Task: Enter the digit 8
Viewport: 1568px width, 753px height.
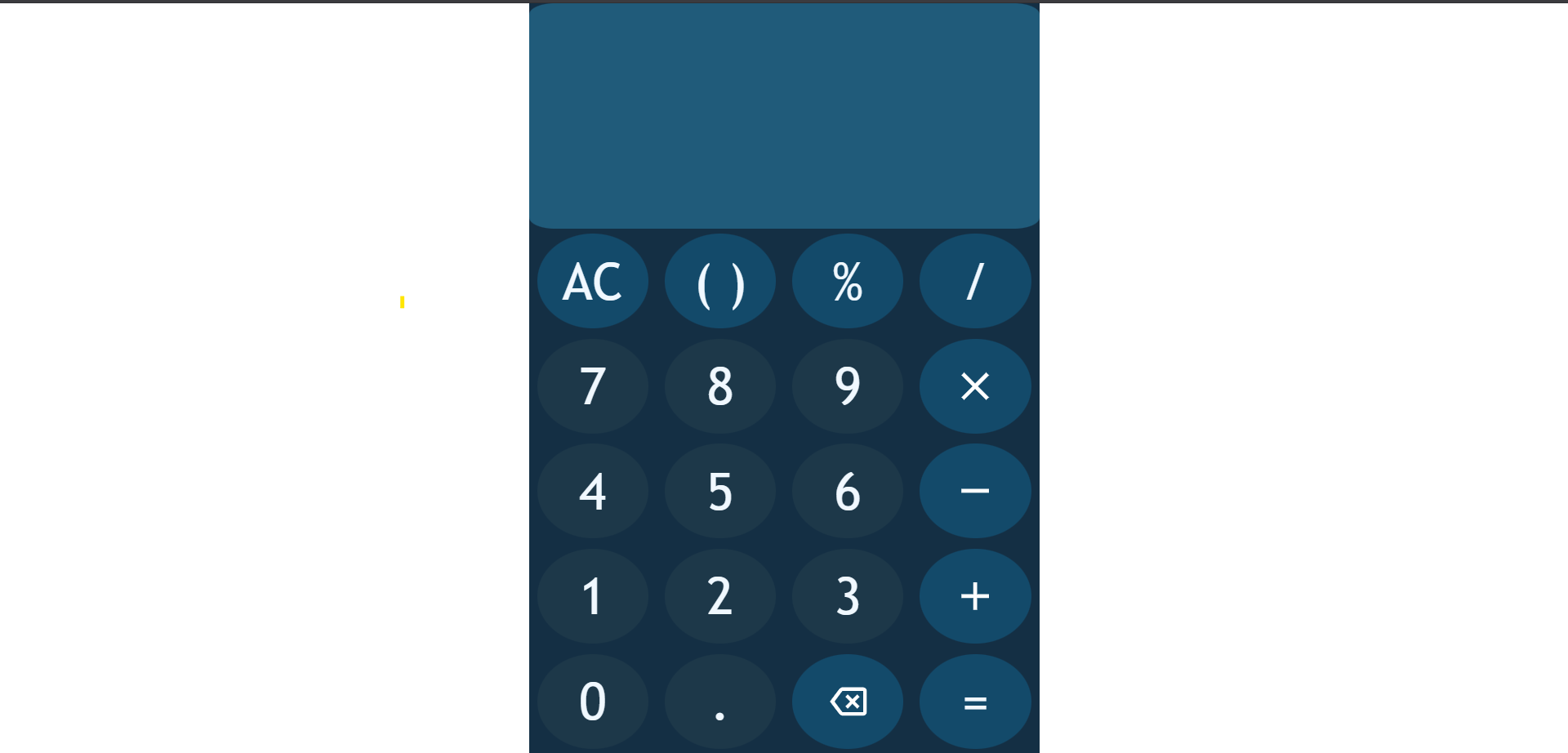Action: coord(720,386)
